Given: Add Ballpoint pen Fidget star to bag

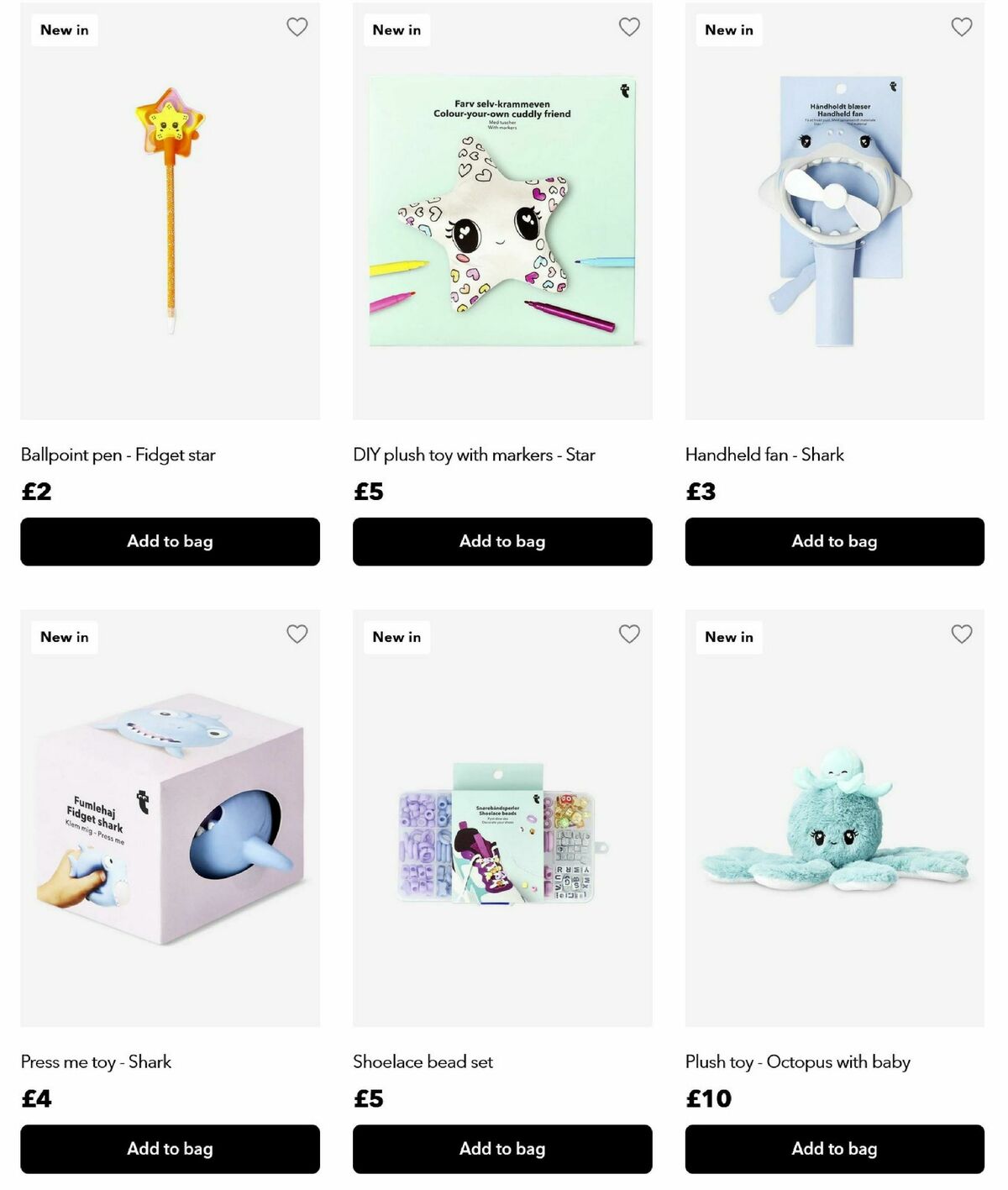Looking at the screenshot, I should 170,541.
